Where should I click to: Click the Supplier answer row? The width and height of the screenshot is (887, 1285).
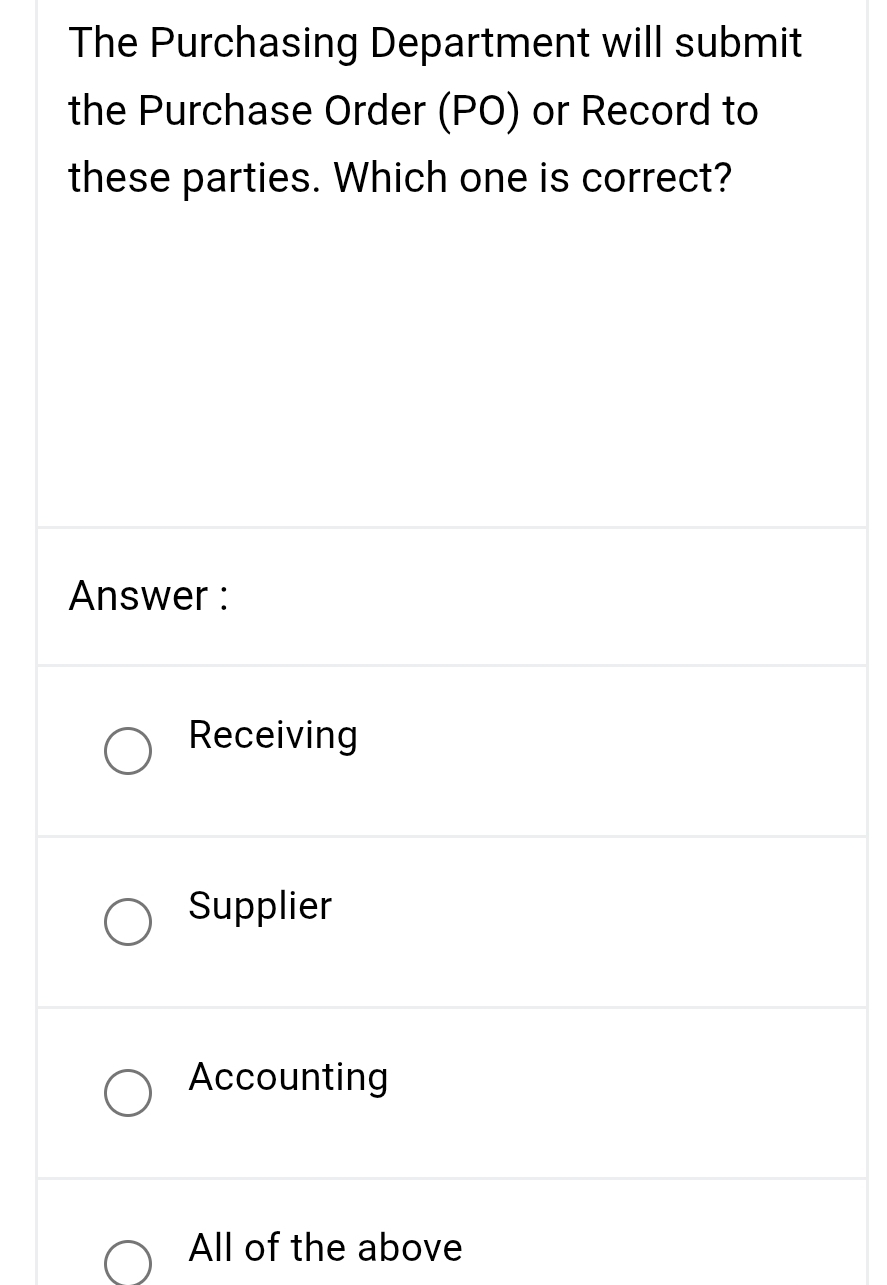click(x=450, y=920)
